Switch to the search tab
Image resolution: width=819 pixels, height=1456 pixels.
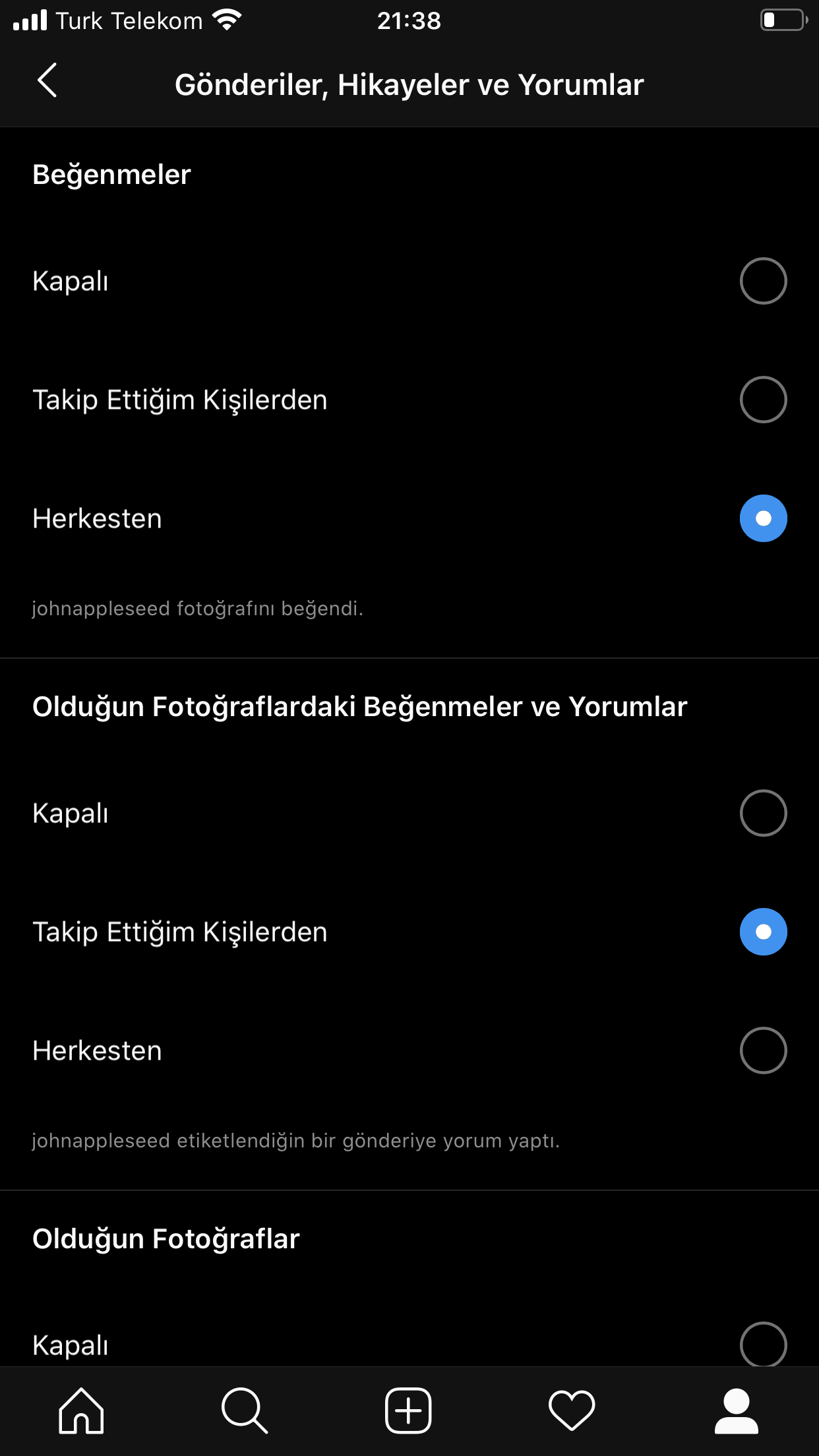point(245,1411)
